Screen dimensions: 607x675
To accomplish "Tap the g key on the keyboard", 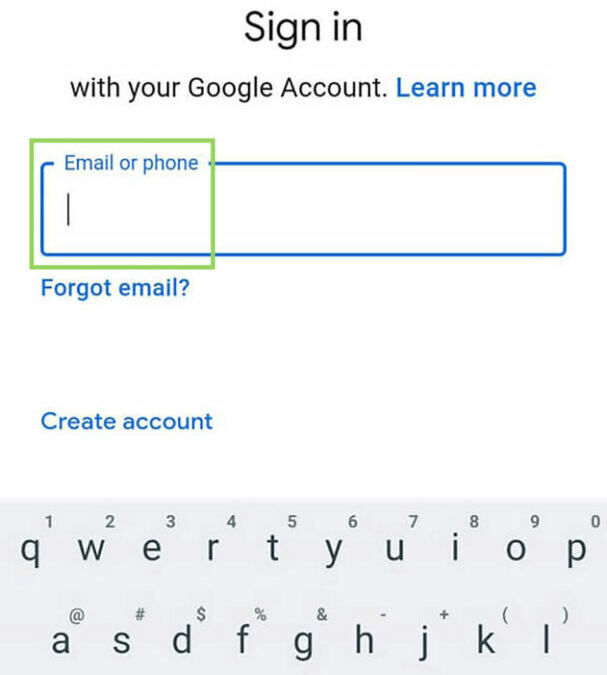I will [304, 640].
